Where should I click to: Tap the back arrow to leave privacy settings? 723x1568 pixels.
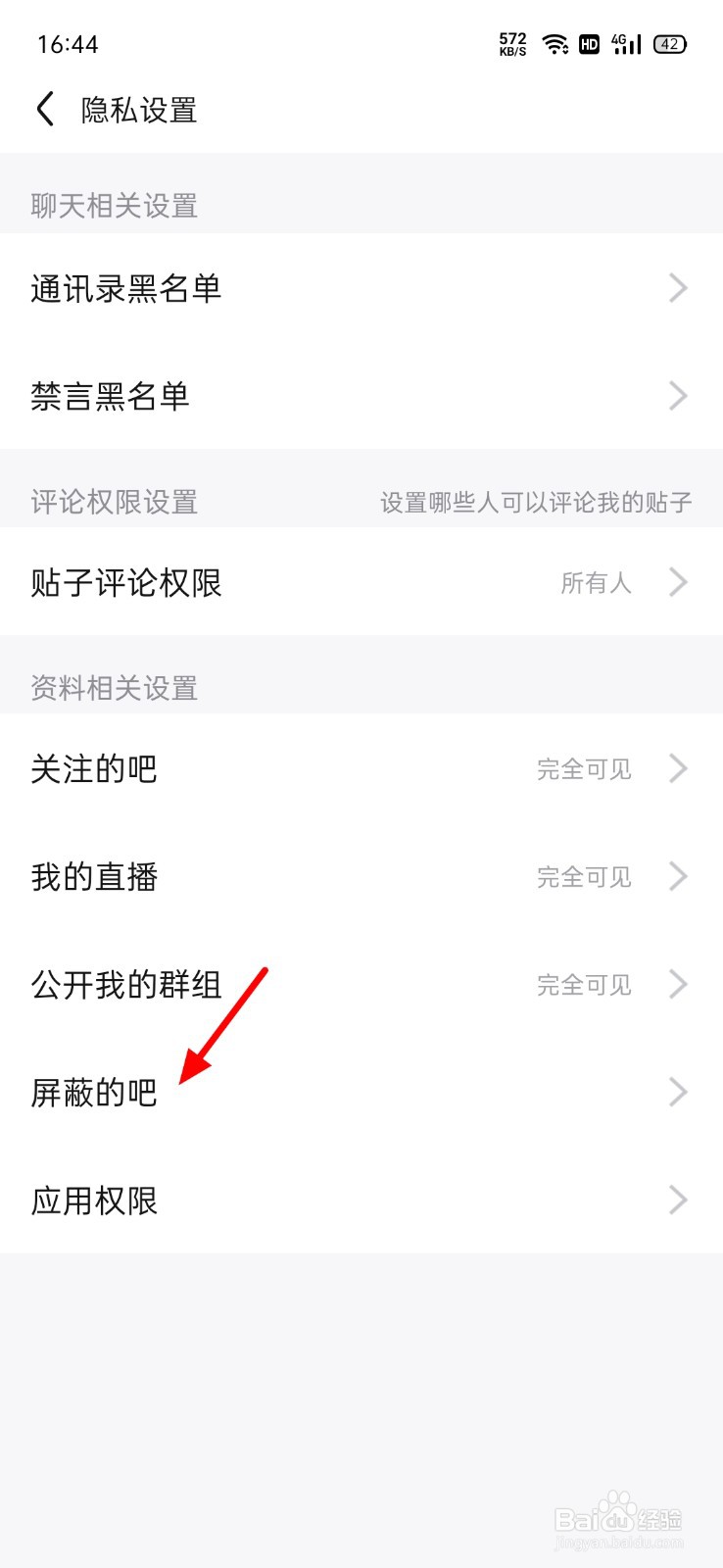point(45,110)
